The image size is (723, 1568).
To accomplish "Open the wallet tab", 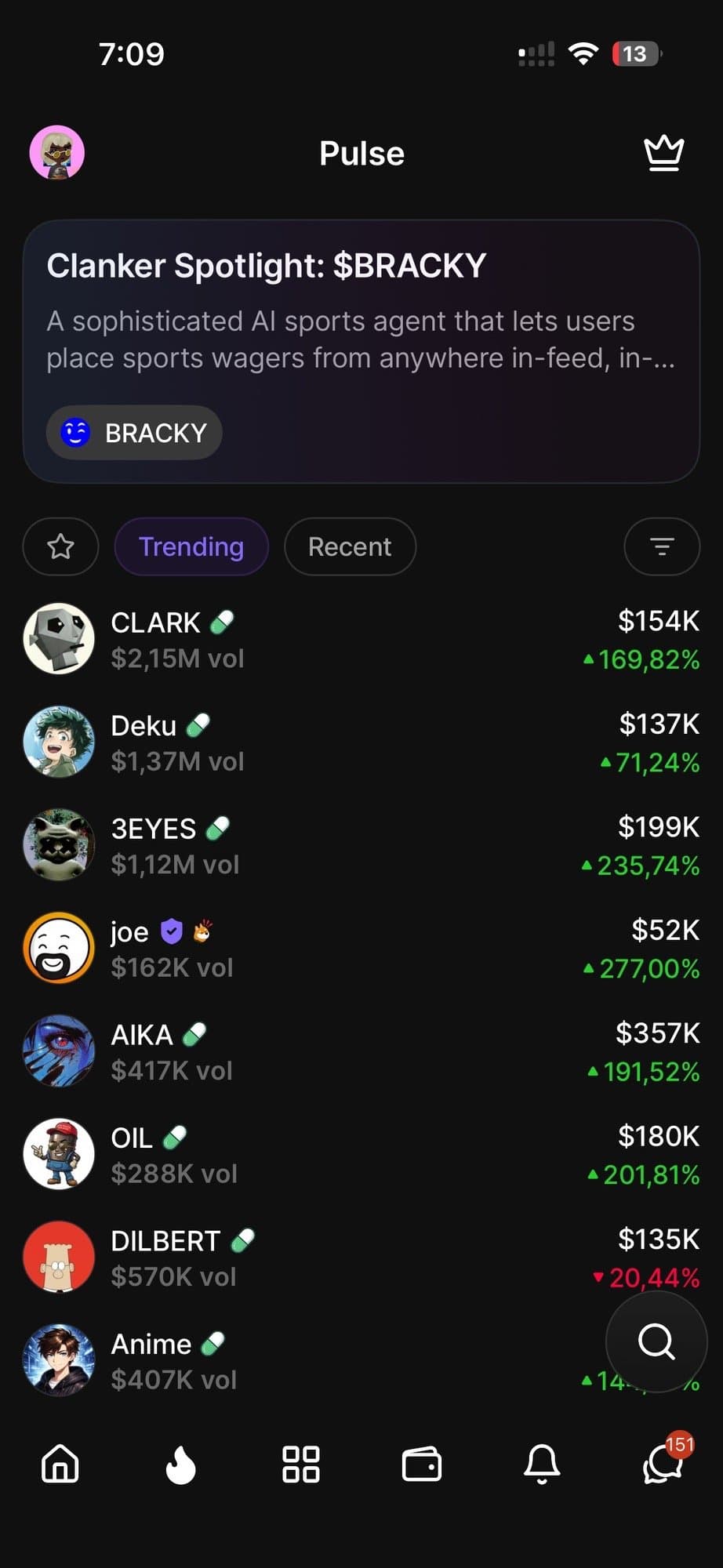I will [x=422, y=1464].
